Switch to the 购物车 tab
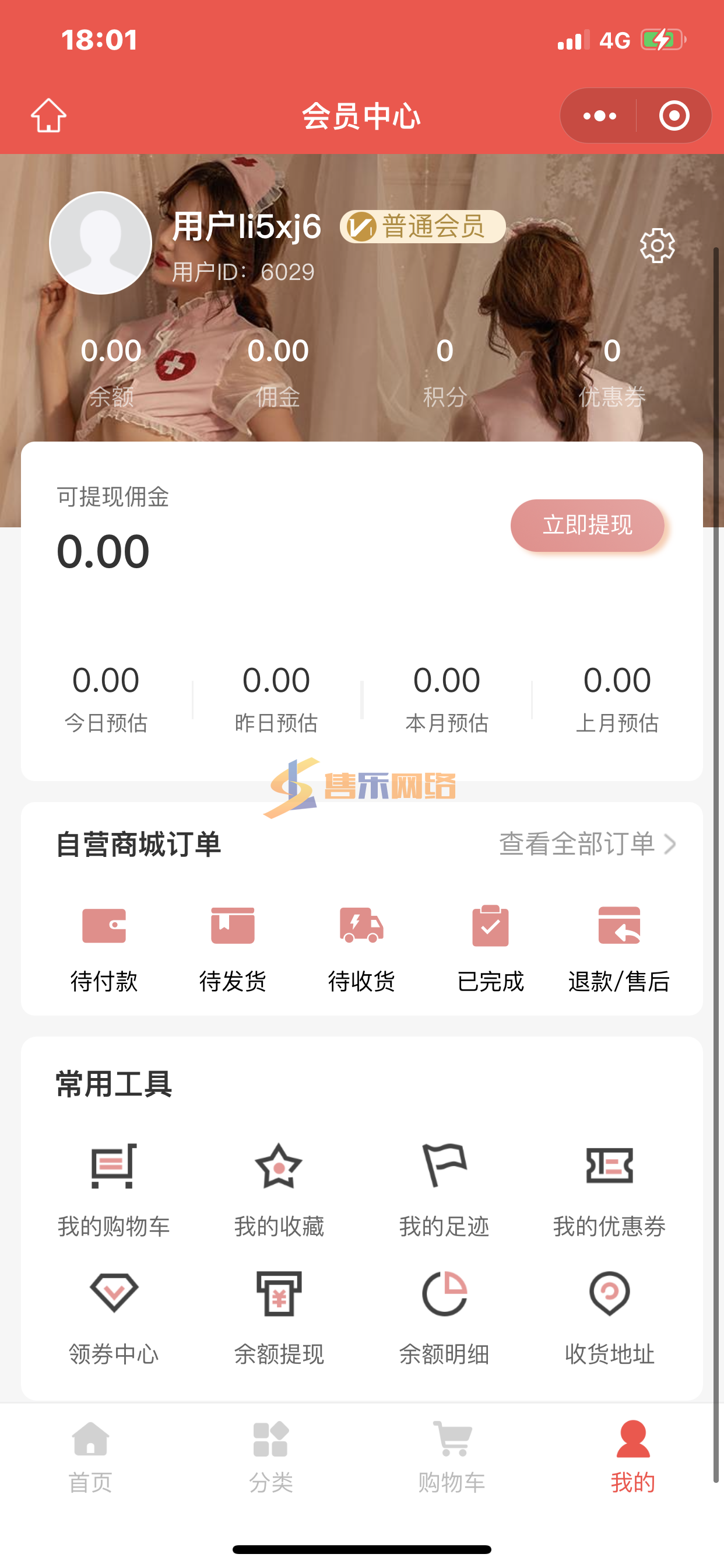724x1568 pixels. 452,1457
